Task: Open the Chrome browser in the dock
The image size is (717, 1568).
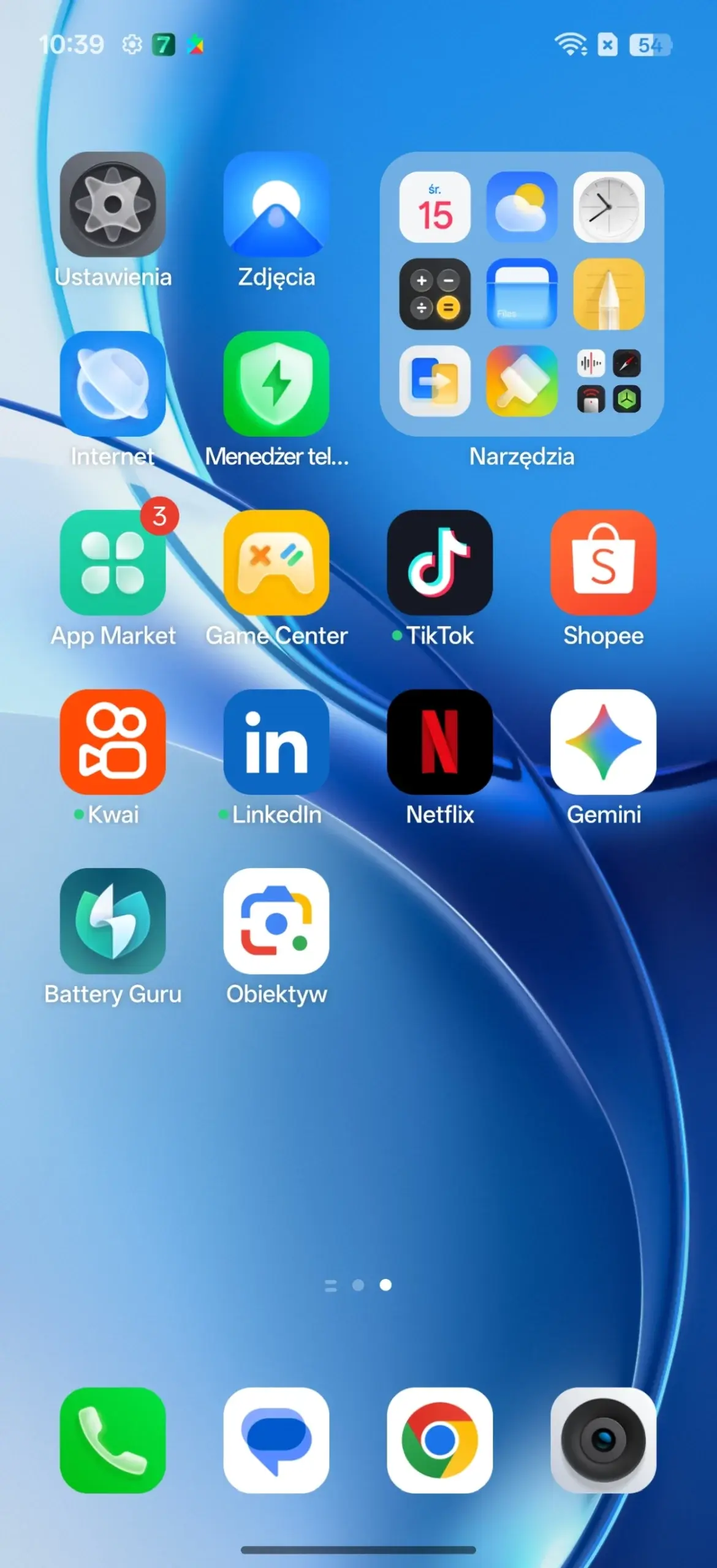Action: [x=439, y=1441]
